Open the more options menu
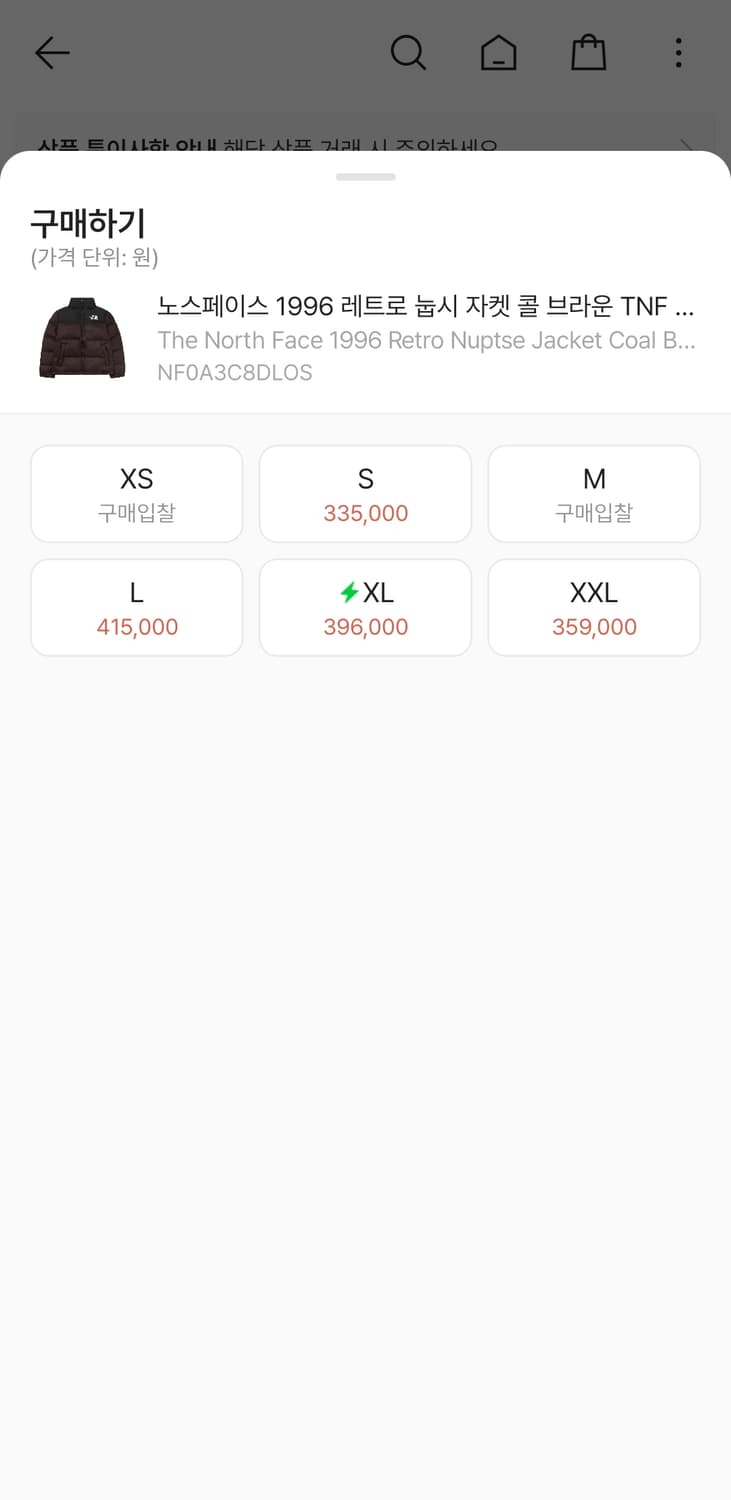 [678, 52]
